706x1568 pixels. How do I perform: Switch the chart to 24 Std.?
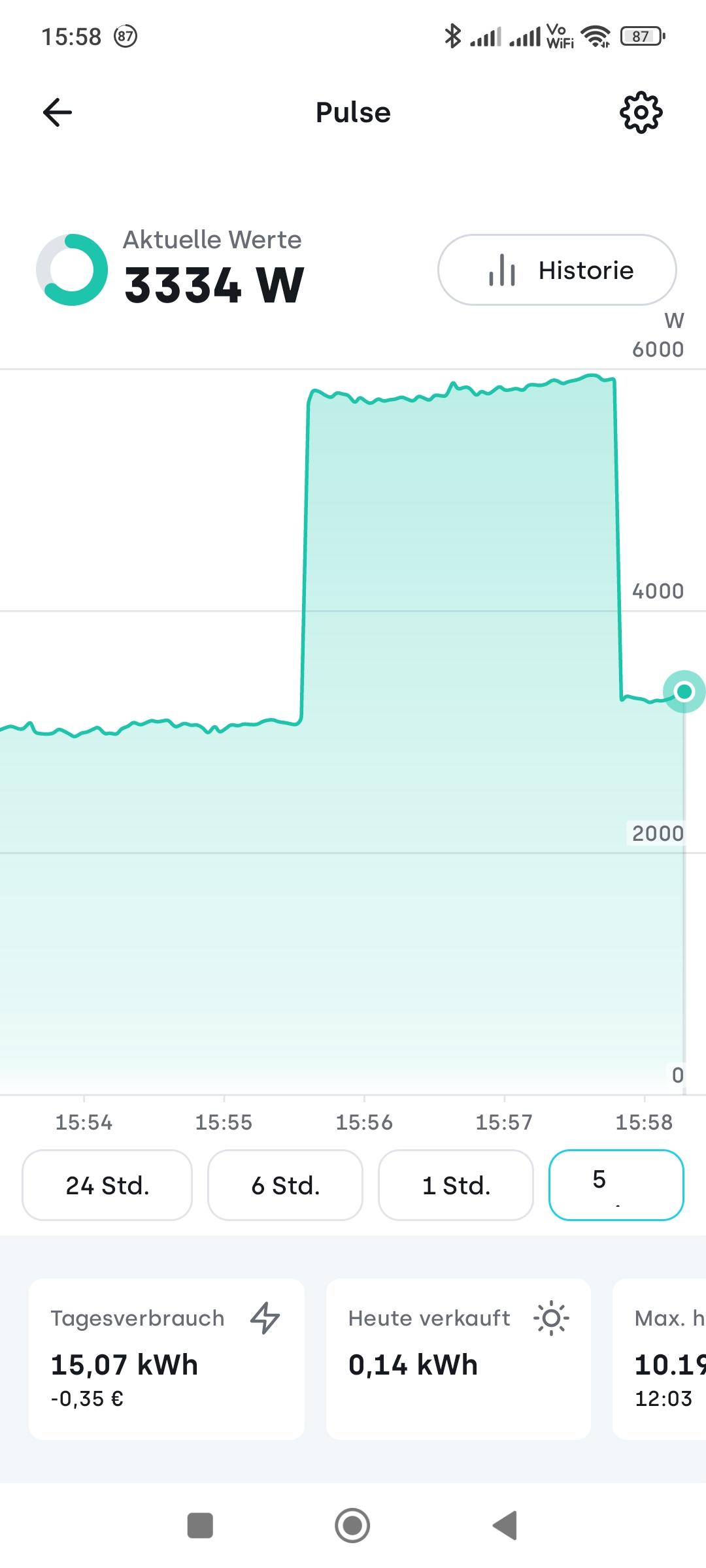pos(107,1185)
